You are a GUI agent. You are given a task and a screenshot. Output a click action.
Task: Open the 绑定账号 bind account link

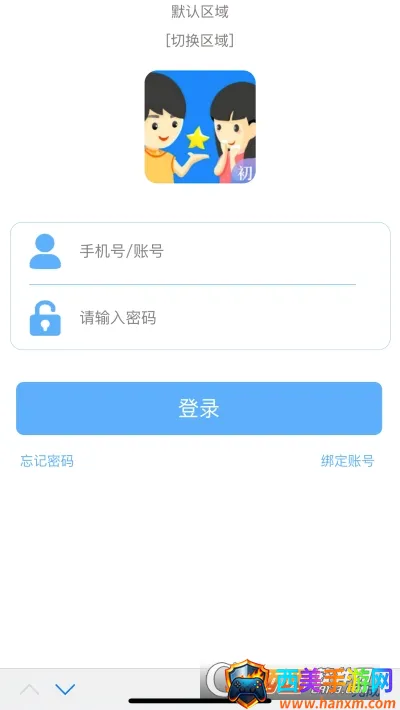(347, 461)
